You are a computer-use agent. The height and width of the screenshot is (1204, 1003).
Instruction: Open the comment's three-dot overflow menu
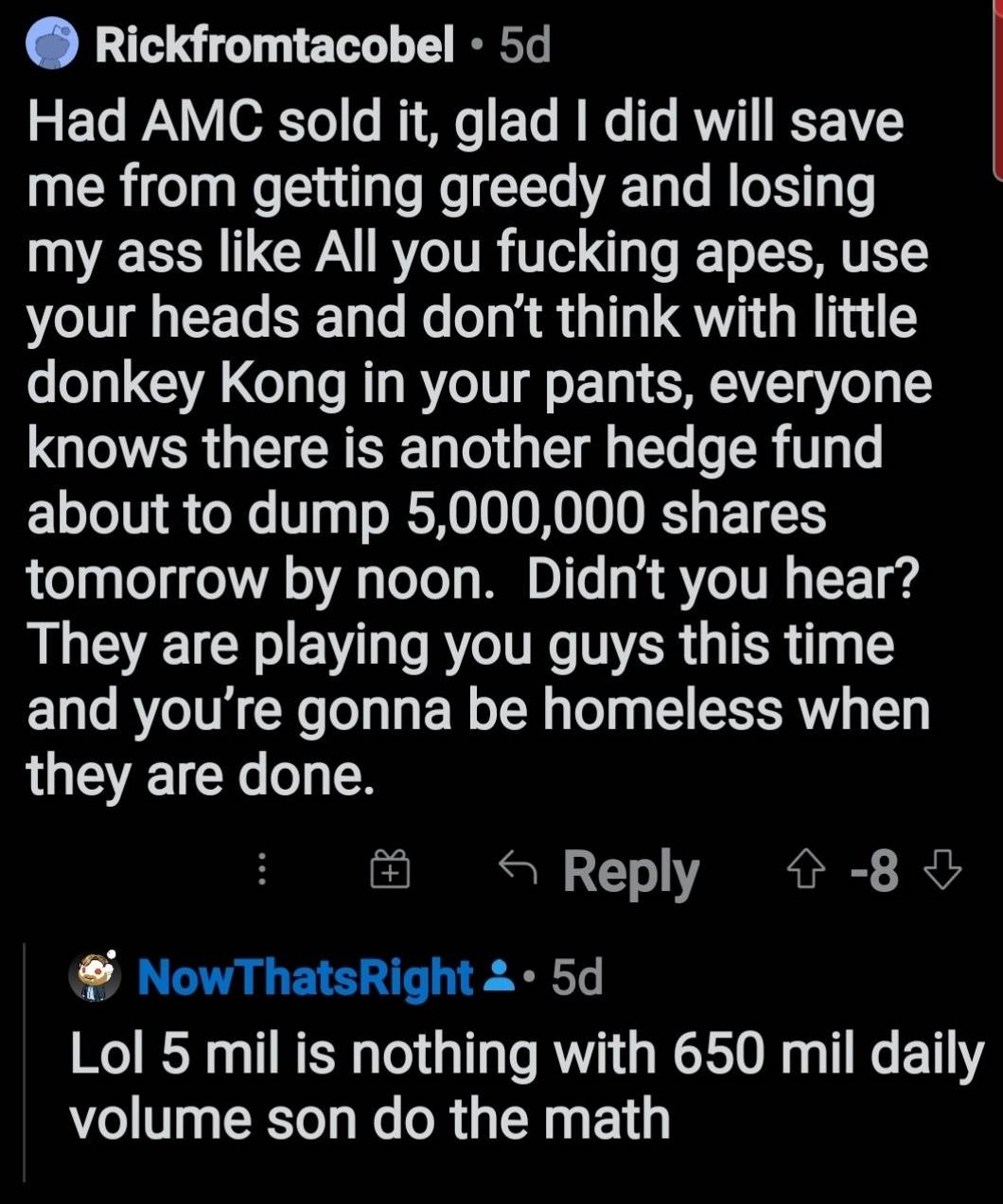[264, 869]
